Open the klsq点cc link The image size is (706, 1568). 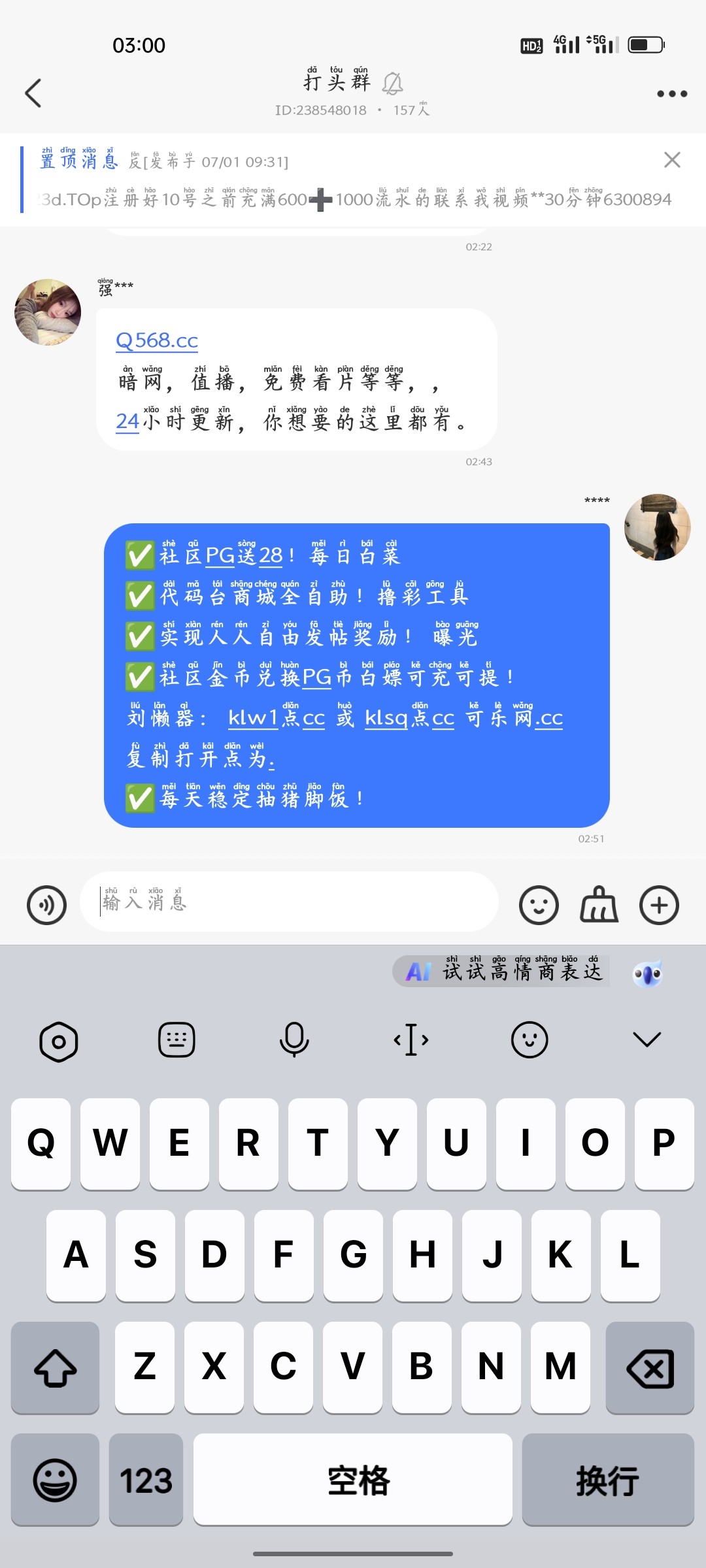409,718
